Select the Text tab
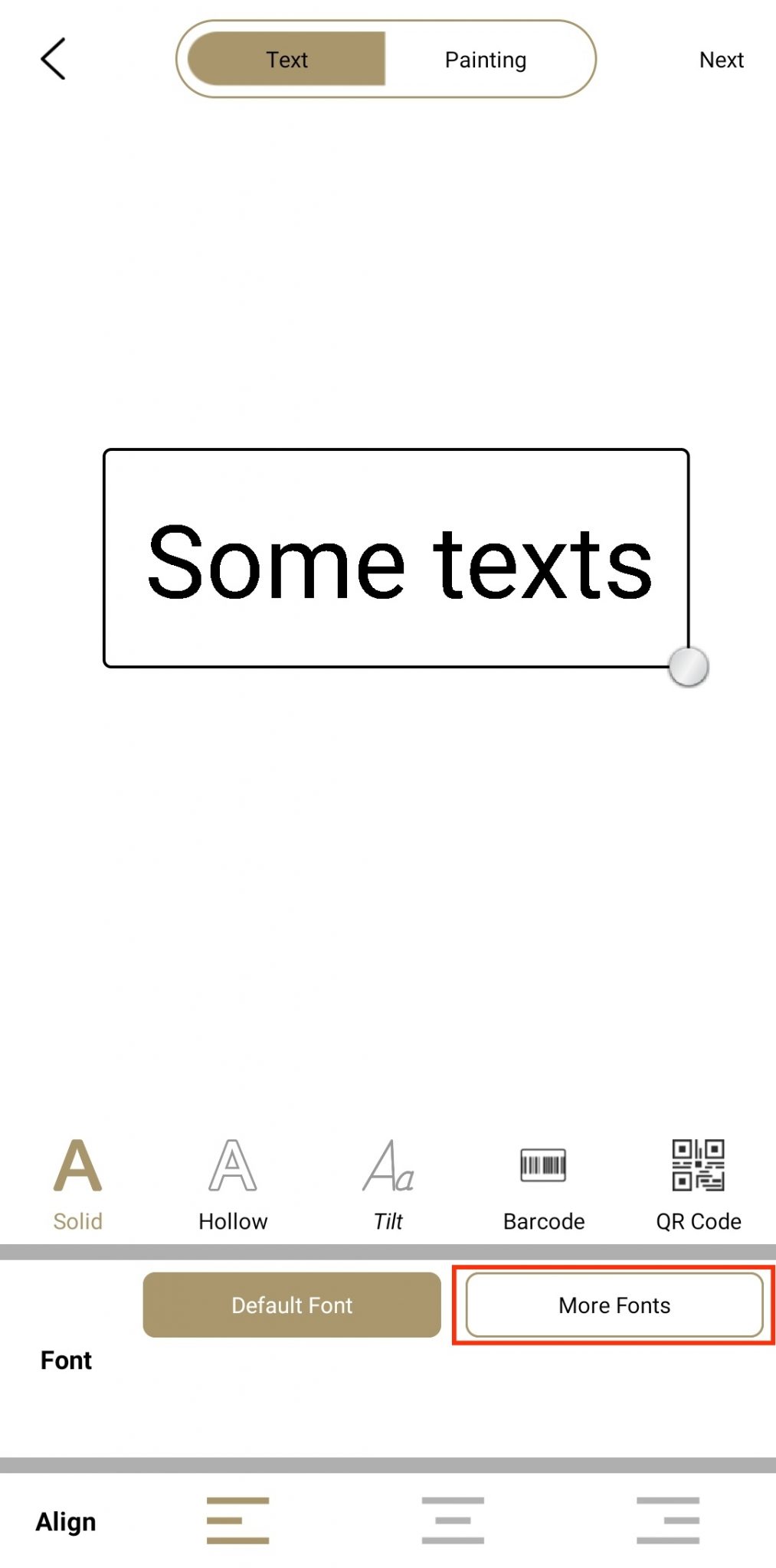 click(x=287, y=59)
